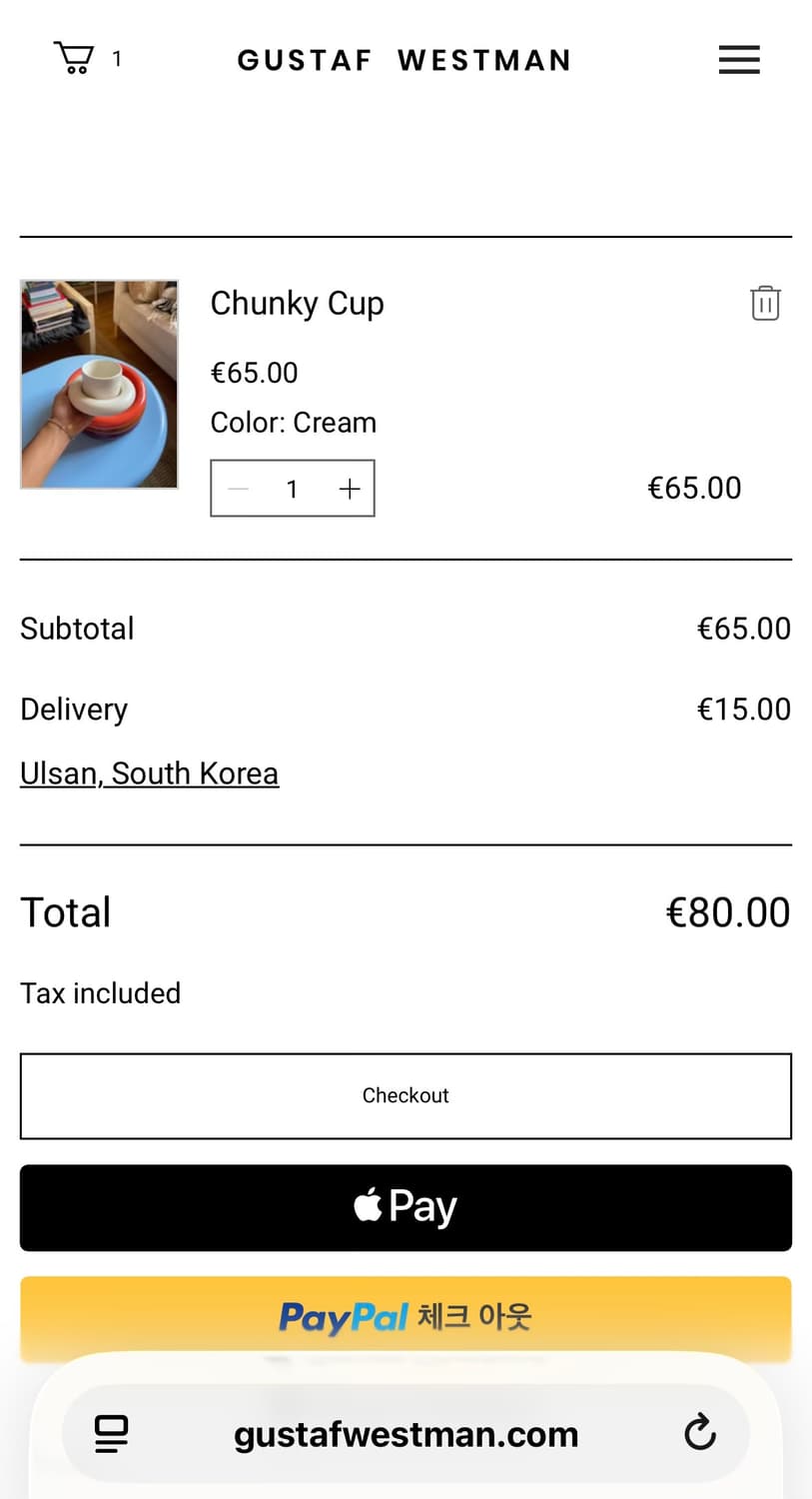Tap the gustafwestman.com address bar
Screen dimensions: 812x1499
click(x=406, y=1433)
